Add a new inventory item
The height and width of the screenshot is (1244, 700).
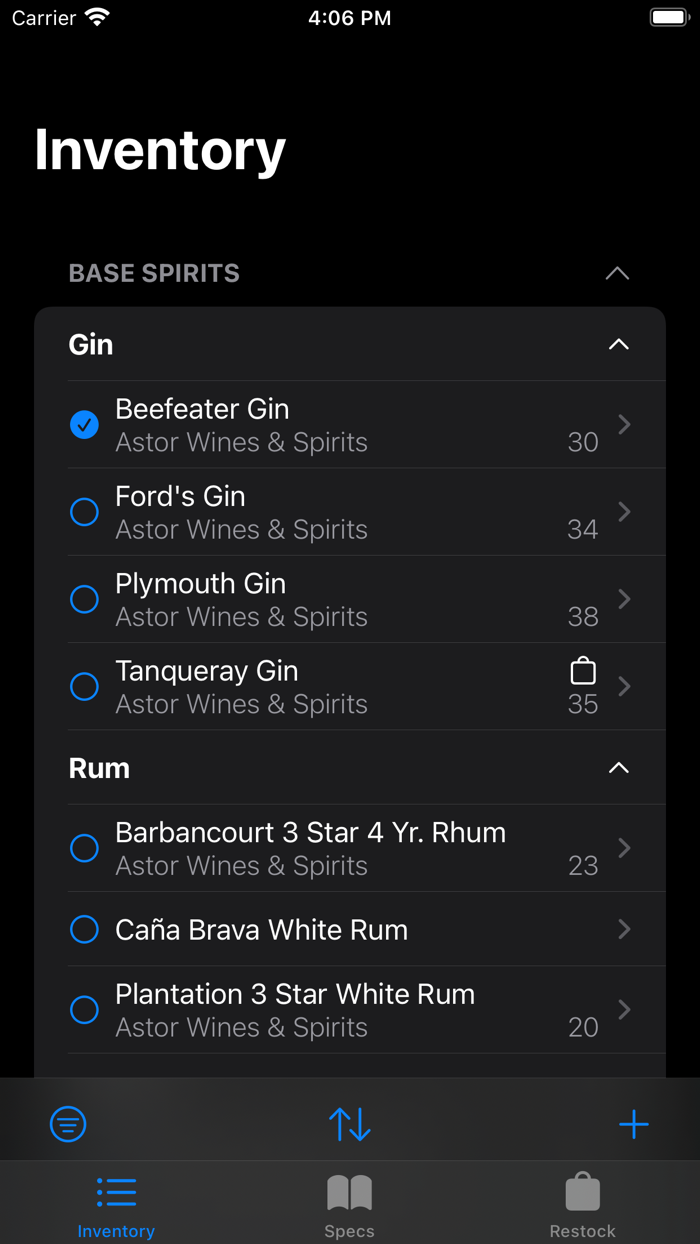tap(633, 1124)
